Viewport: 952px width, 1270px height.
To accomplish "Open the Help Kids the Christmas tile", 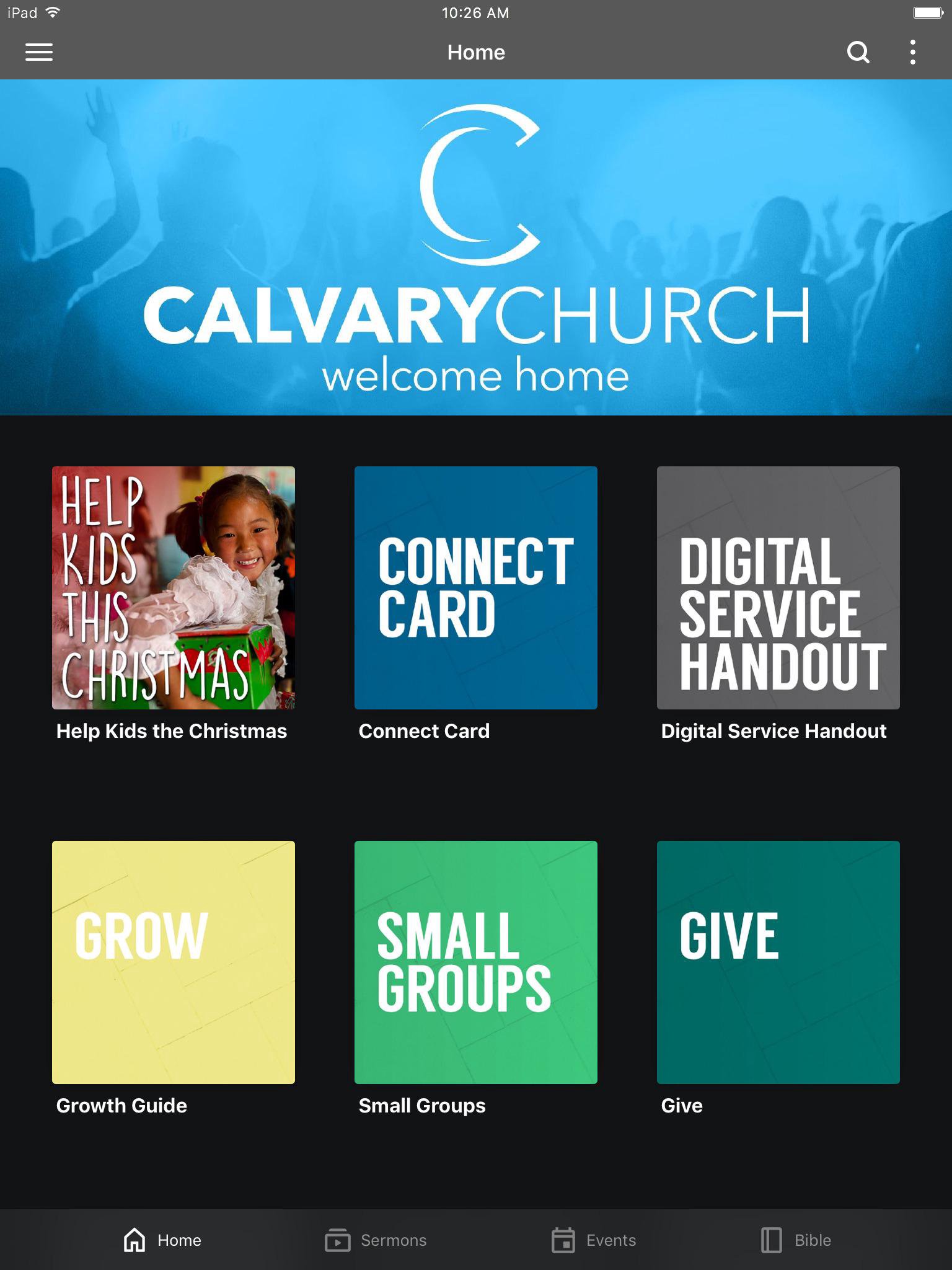I will tap(174, 587).
